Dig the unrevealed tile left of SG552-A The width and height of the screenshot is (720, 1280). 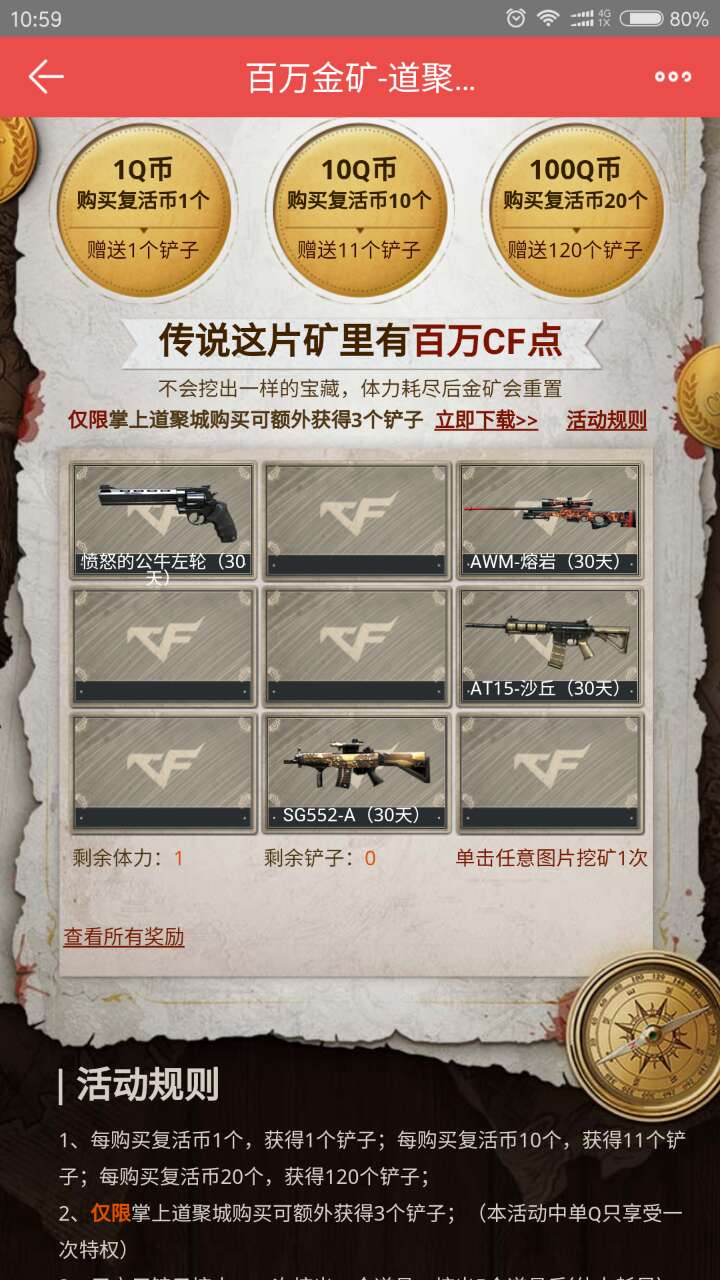[163, 773]
